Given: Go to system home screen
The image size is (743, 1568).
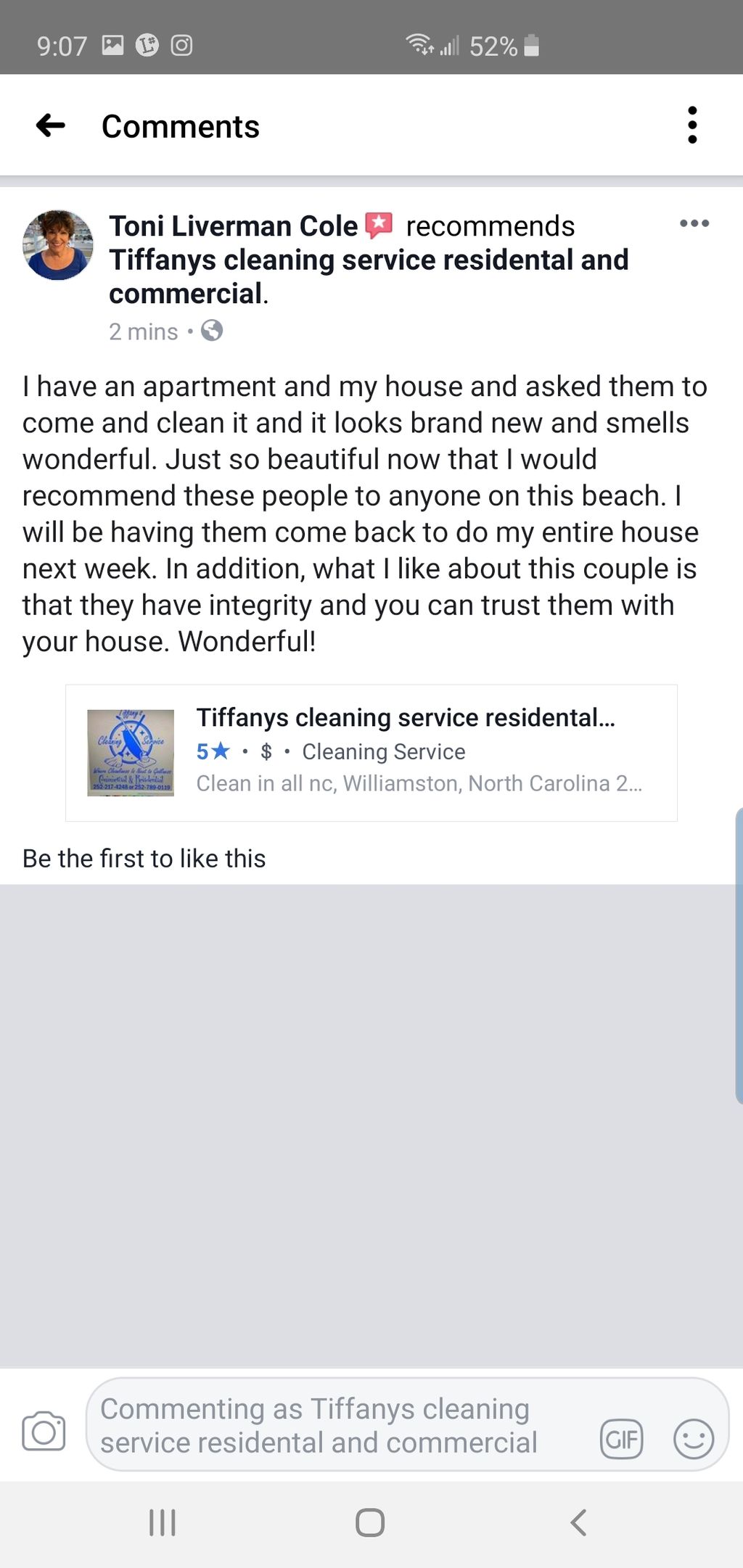Looking at the screenshot, I should (370, 1522).
